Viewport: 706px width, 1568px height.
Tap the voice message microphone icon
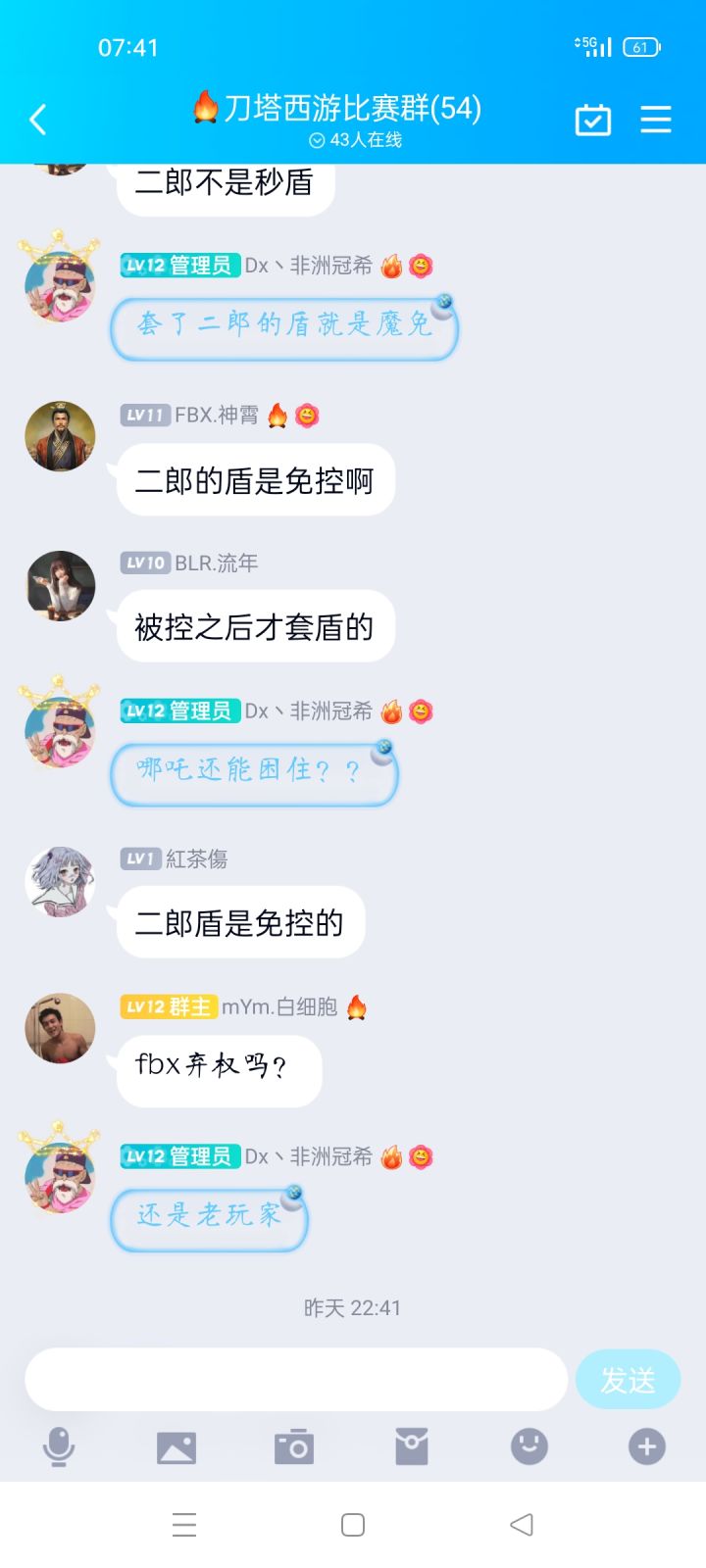59,1445
